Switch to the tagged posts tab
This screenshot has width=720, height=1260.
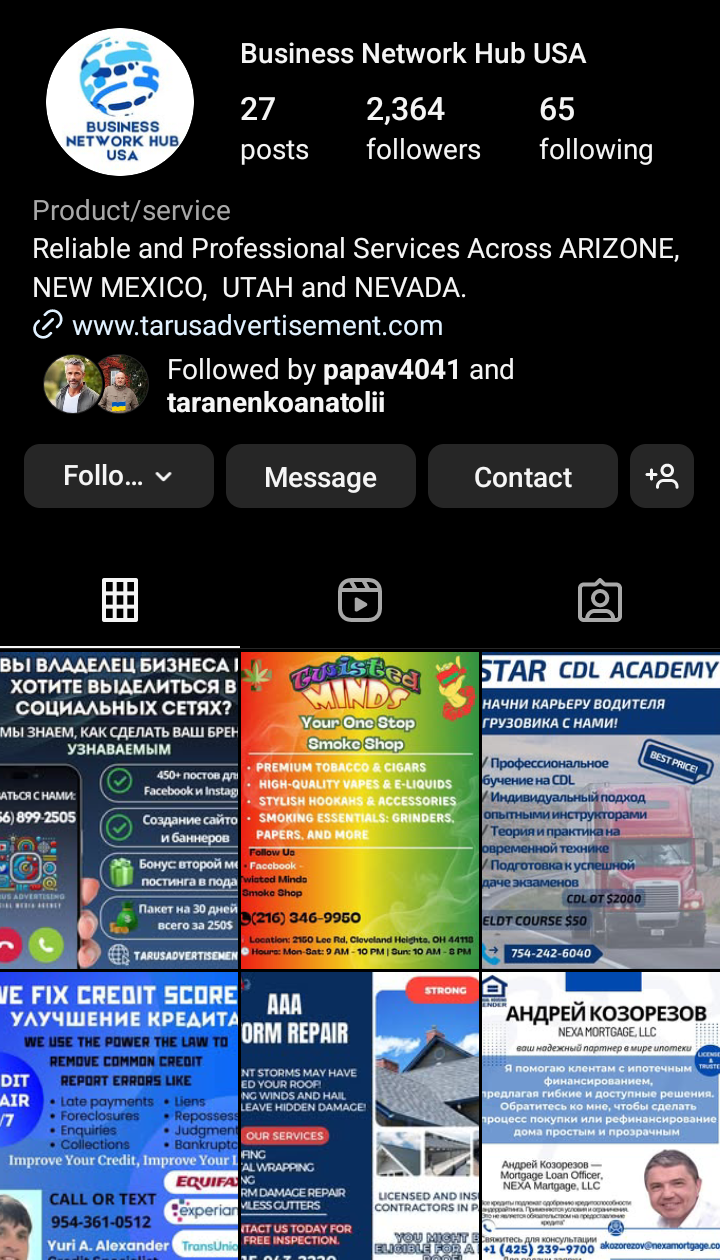[599, 600]
